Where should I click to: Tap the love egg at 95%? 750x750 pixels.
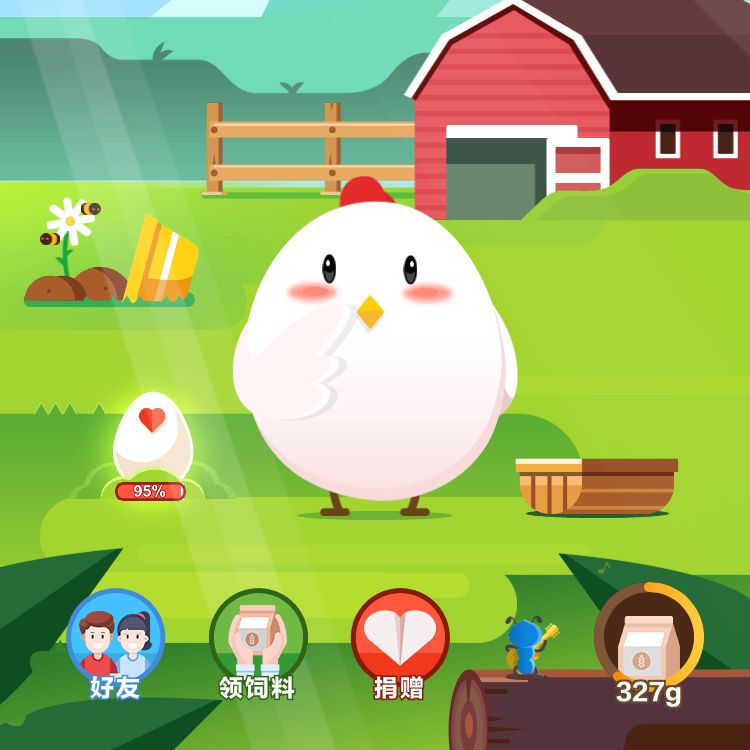tap(153, 445)
